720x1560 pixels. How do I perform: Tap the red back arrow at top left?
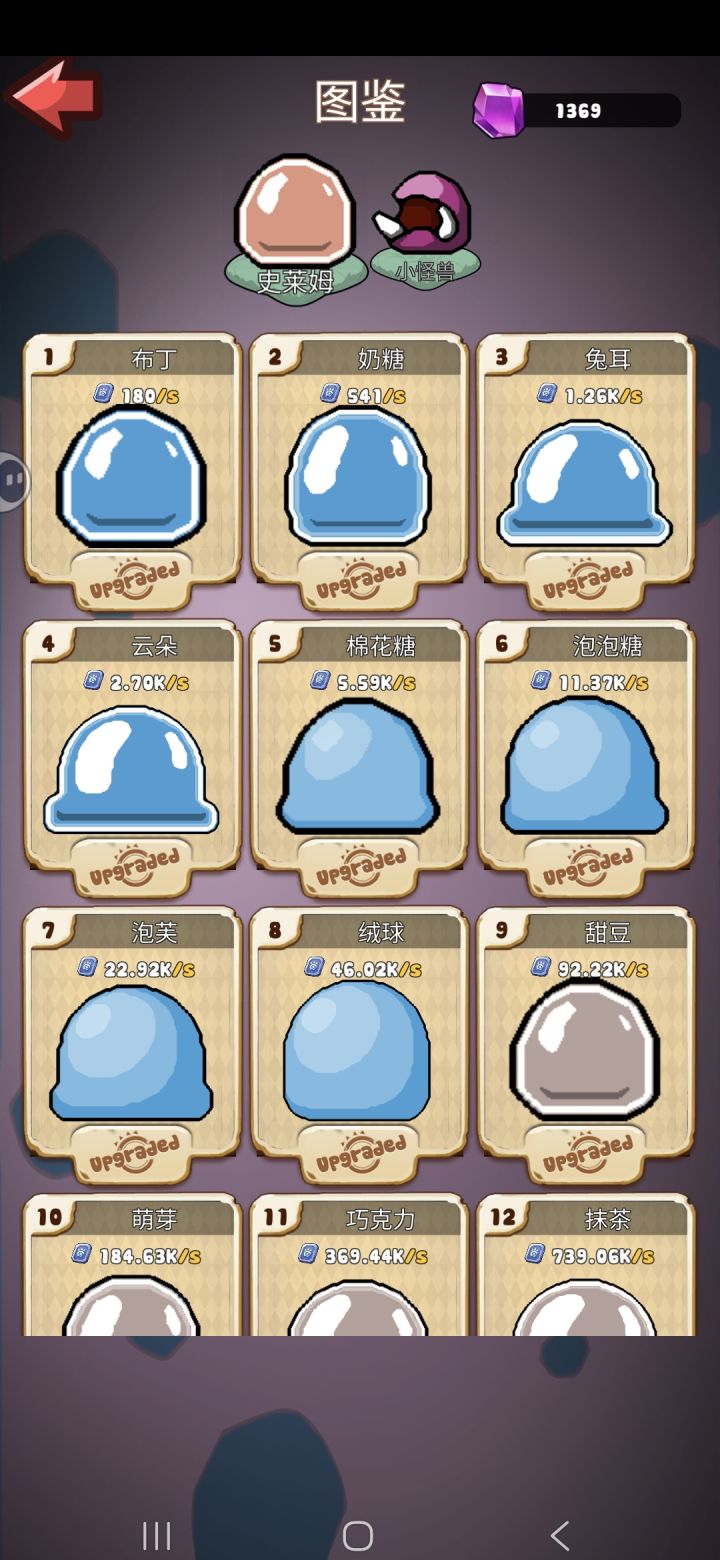point(55,97)
